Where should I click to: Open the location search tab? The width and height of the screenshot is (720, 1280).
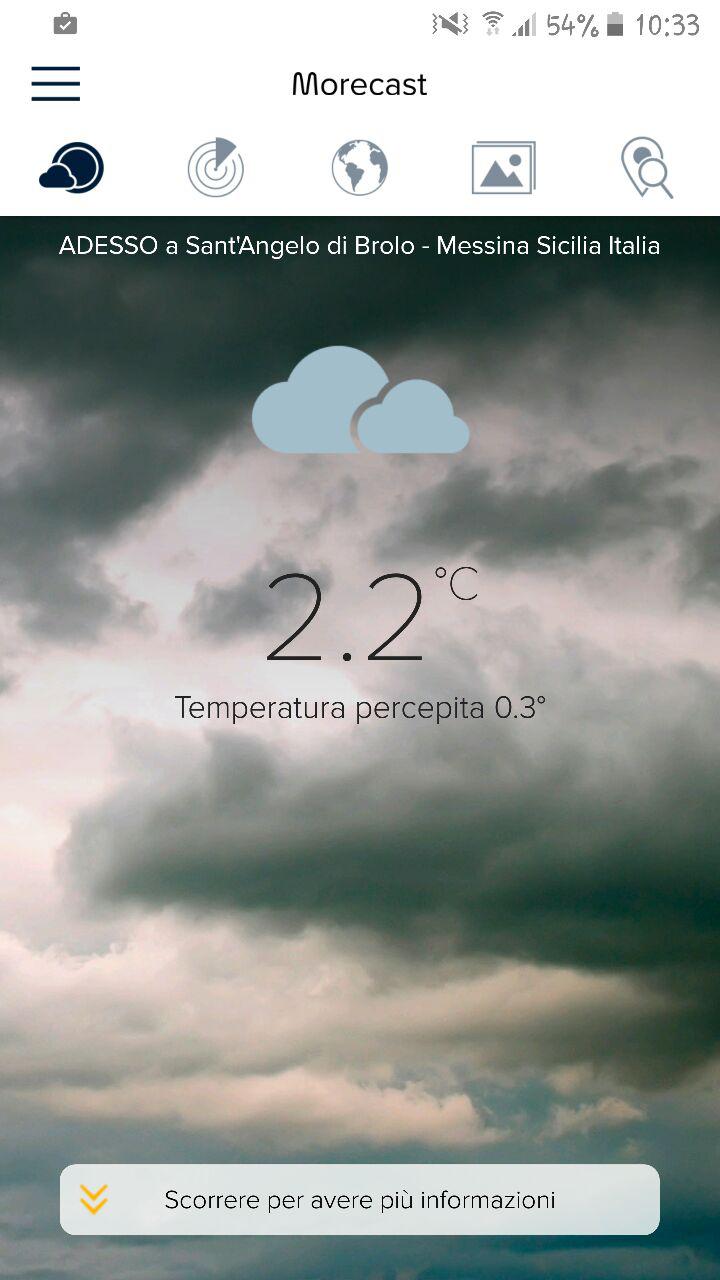647,167
